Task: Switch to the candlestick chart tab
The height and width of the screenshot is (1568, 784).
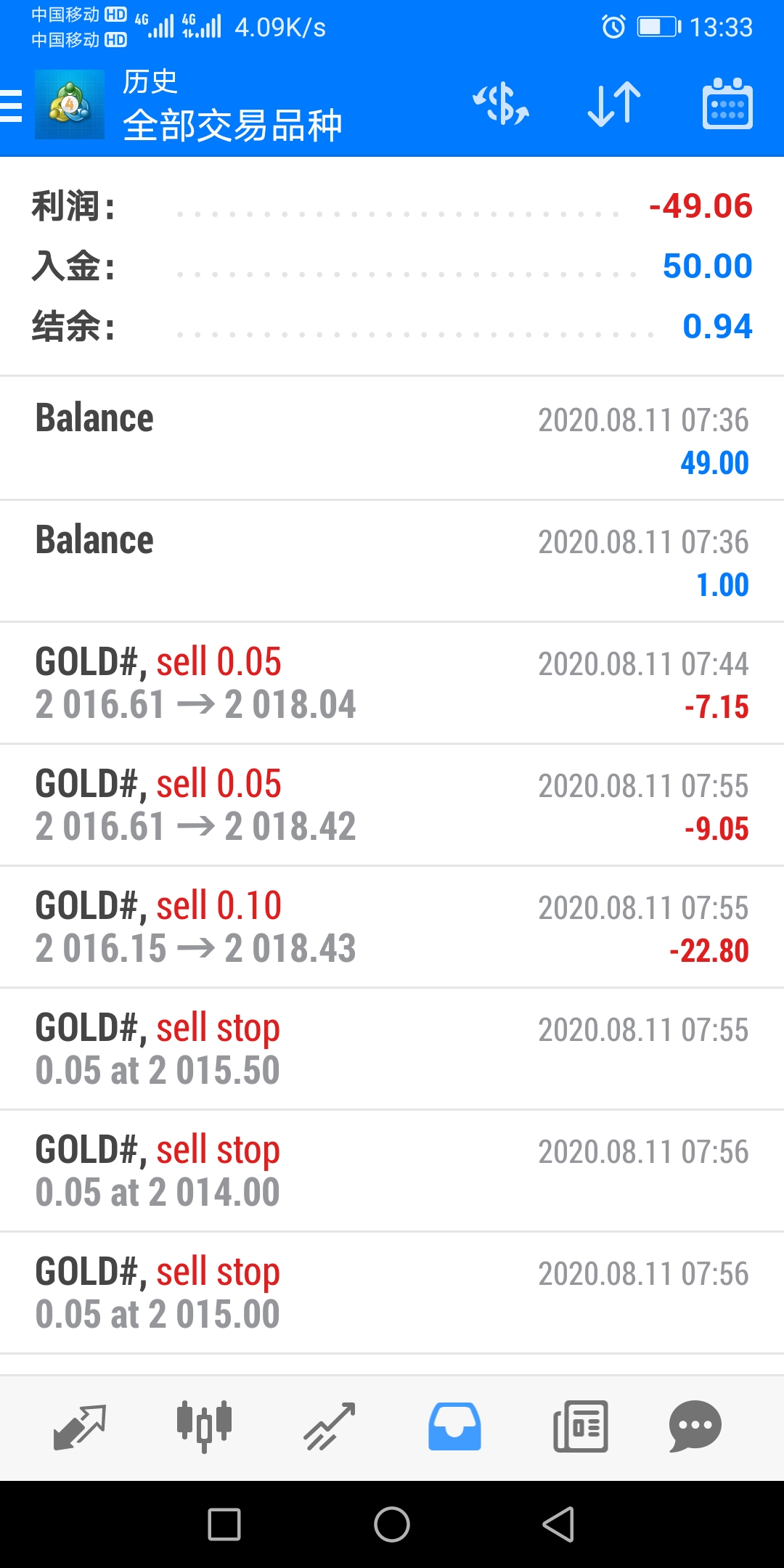Action: (204, 1426)
